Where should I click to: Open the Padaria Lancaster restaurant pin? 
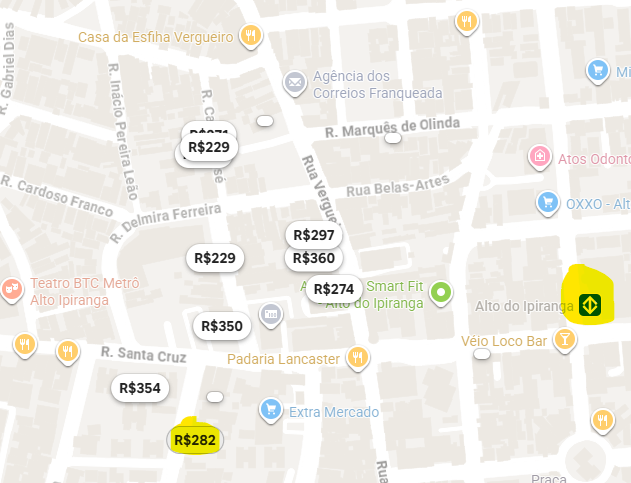[x=357, y=358]
